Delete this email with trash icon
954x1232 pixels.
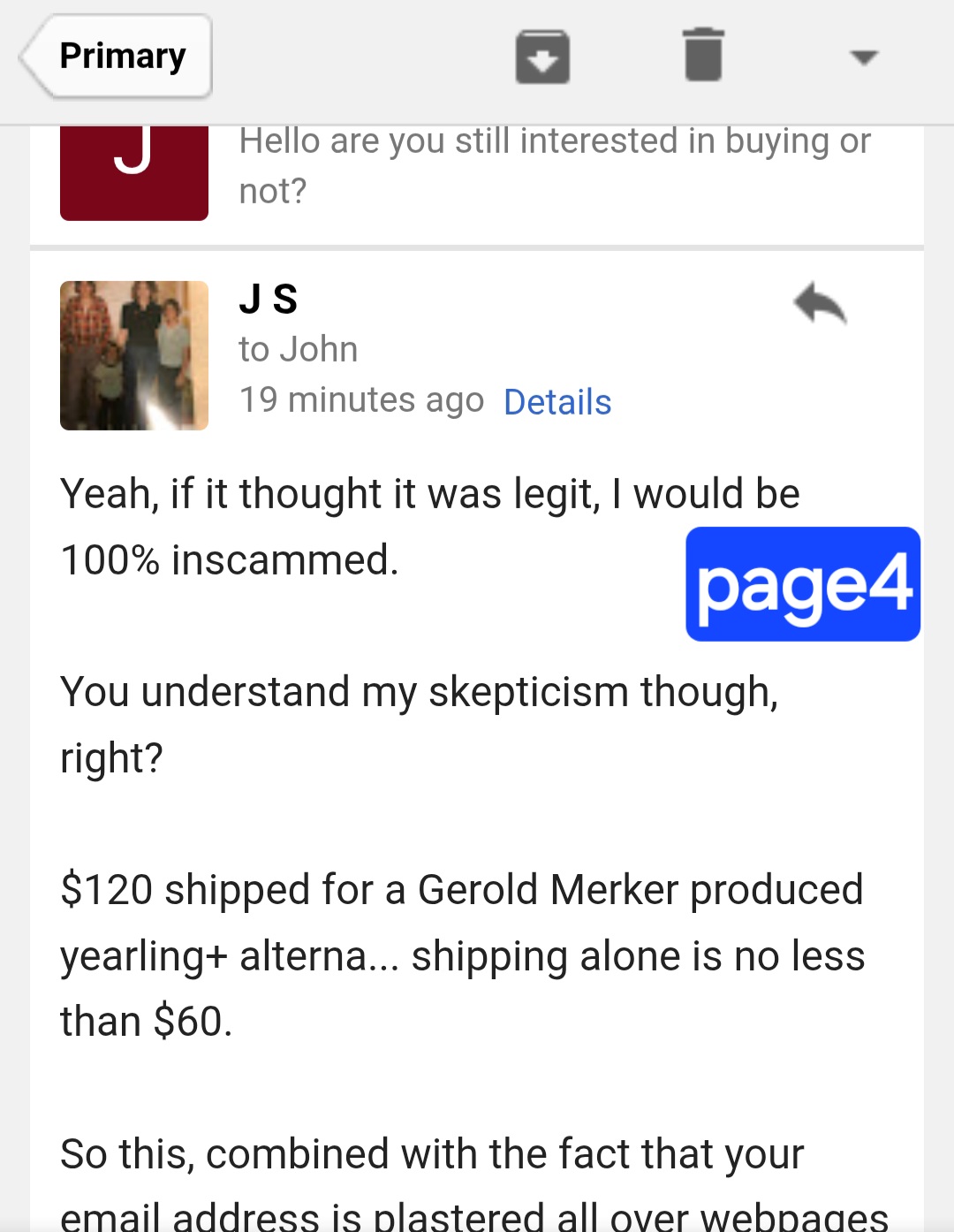click(703, 55)
